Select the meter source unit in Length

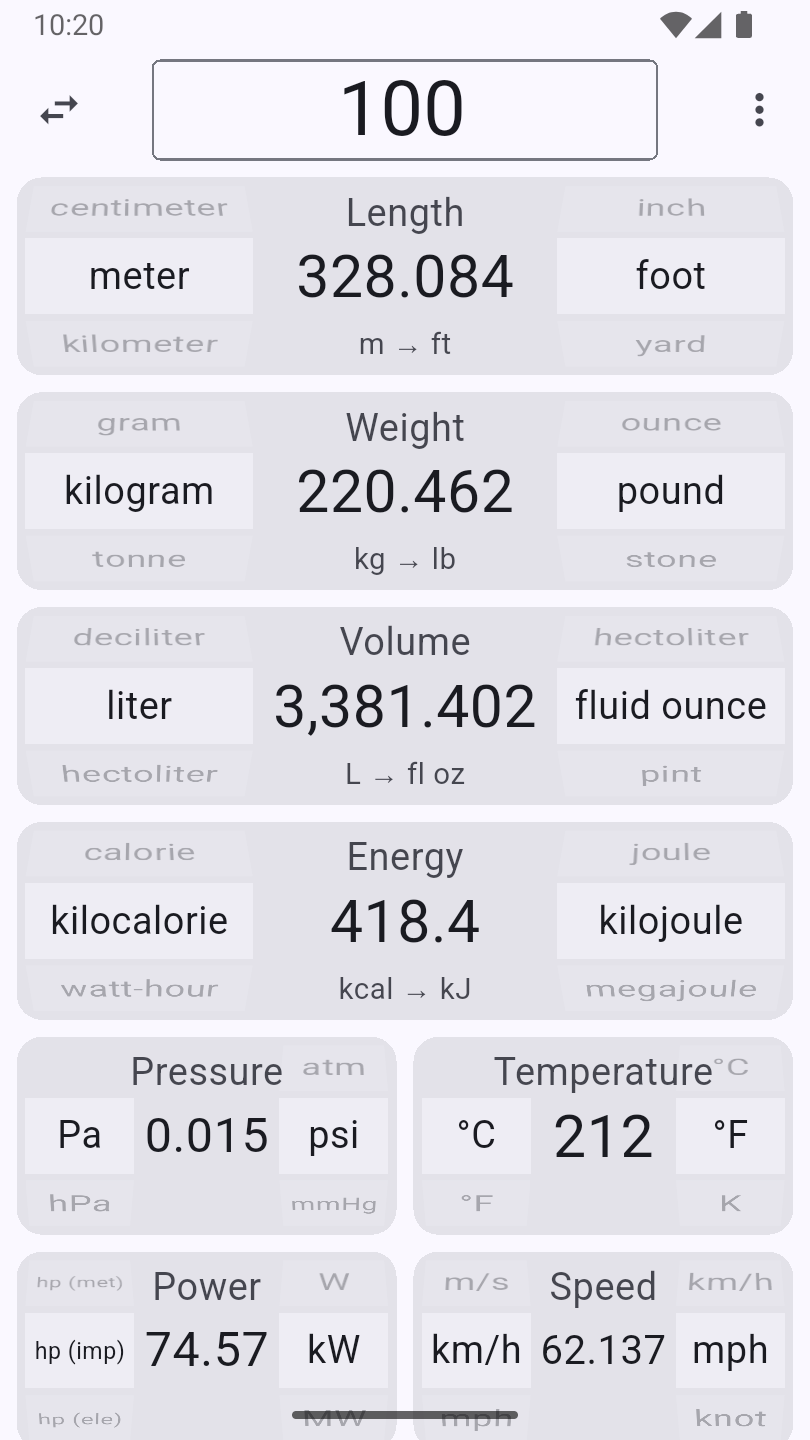(x=139, y=276)
